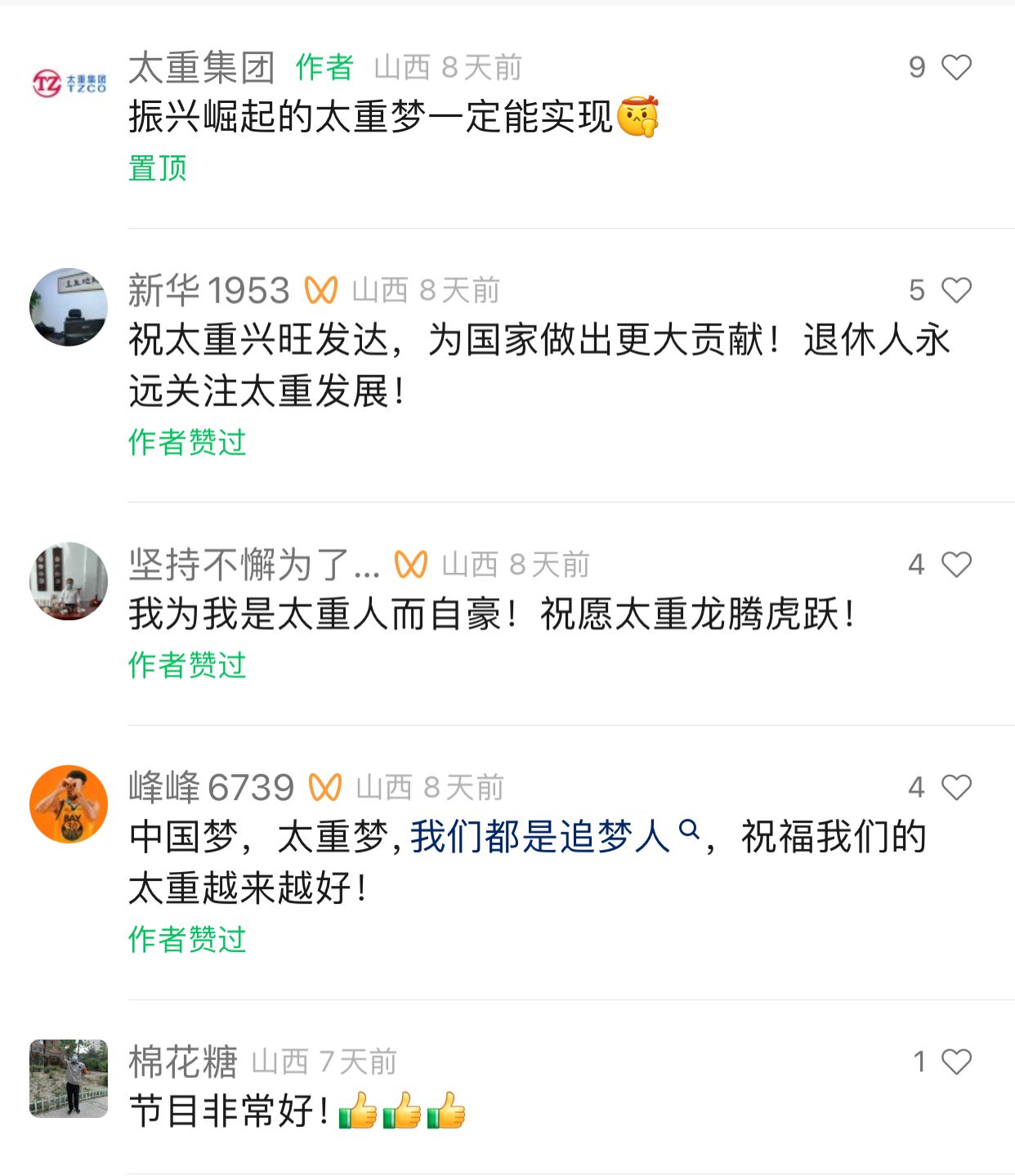
Task: Like 棉花糖's comment
Action: pyautogui.click(x=956, y=1062)
